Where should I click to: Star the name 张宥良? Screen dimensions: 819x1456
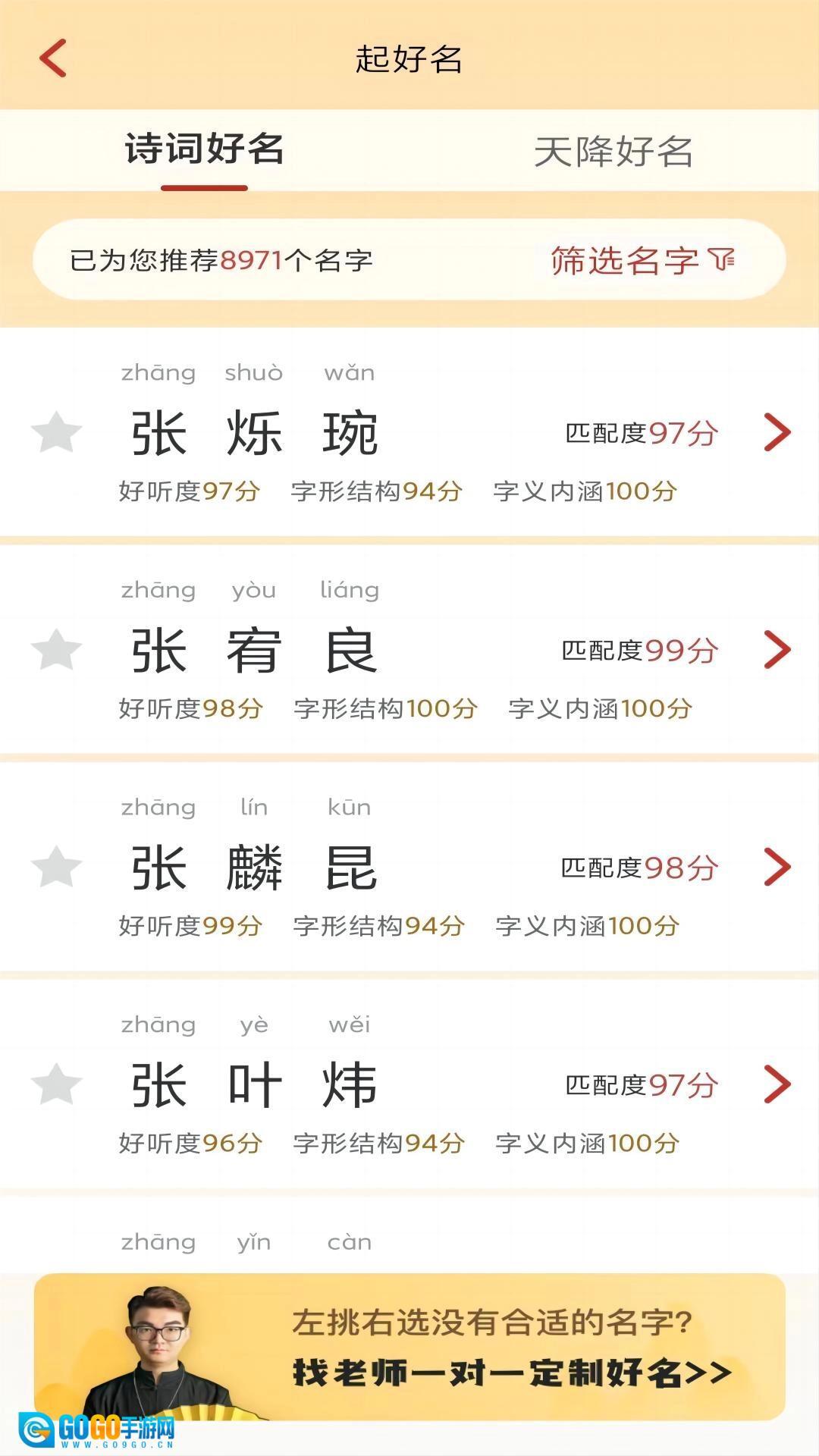coord(57,650)
